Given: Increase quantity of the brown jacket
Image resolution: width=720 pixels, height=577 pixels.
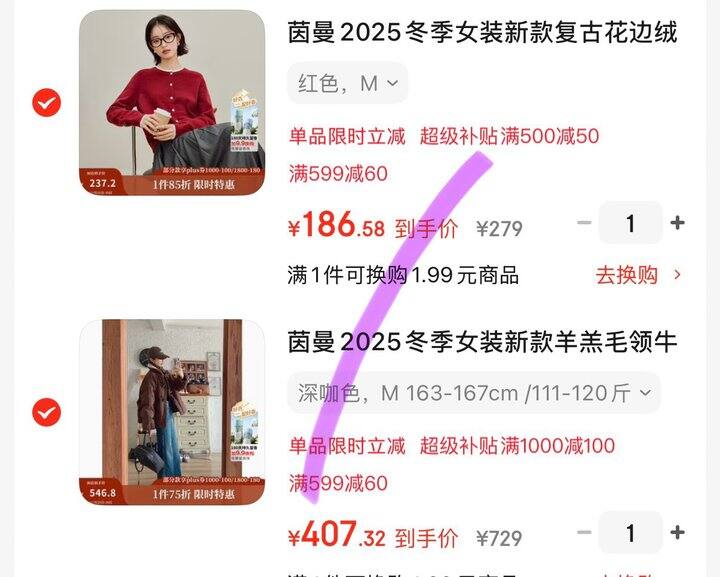Looking at the screenshot, I should point(678,533).
